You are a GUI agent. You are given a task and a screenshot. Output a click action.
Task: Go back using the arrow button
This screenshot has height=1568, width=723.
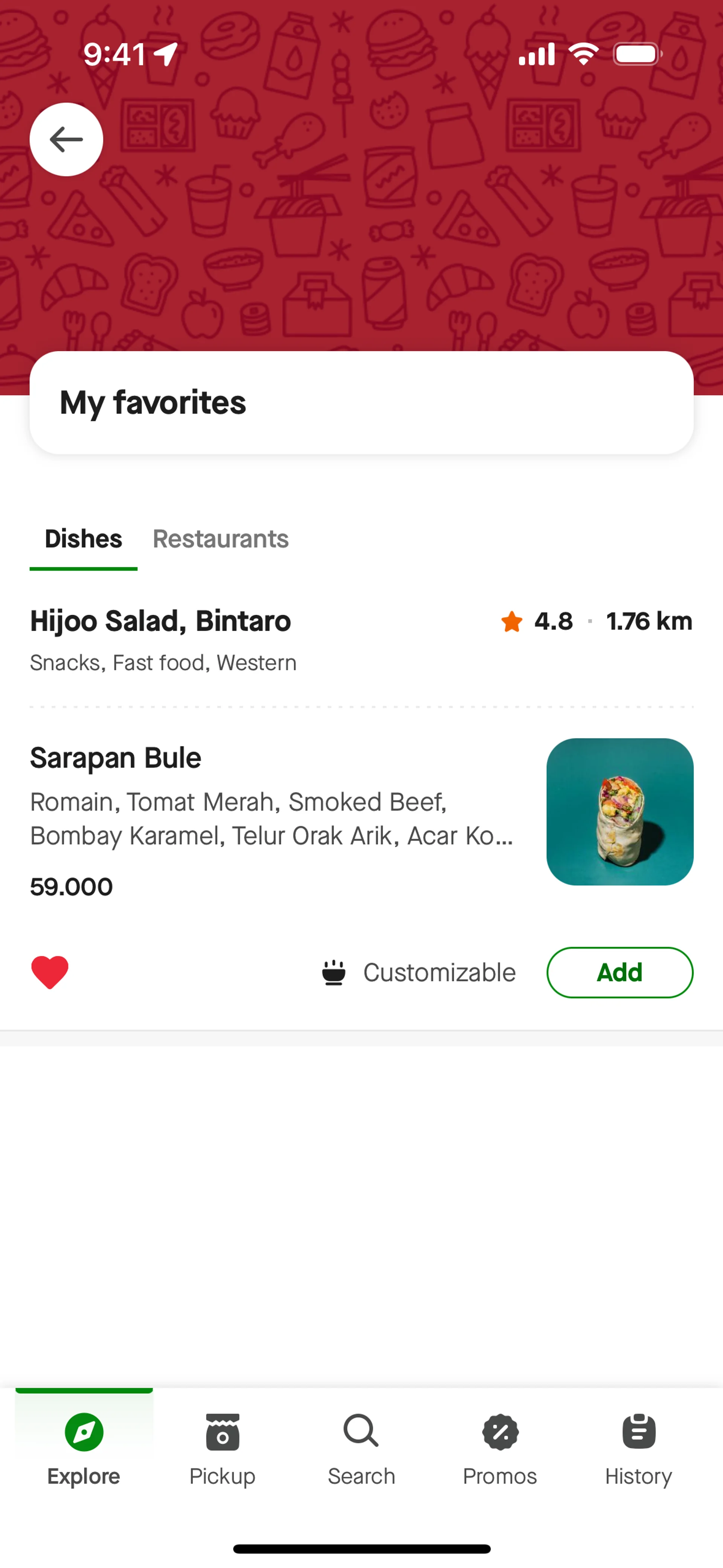[x=66, y=139]
